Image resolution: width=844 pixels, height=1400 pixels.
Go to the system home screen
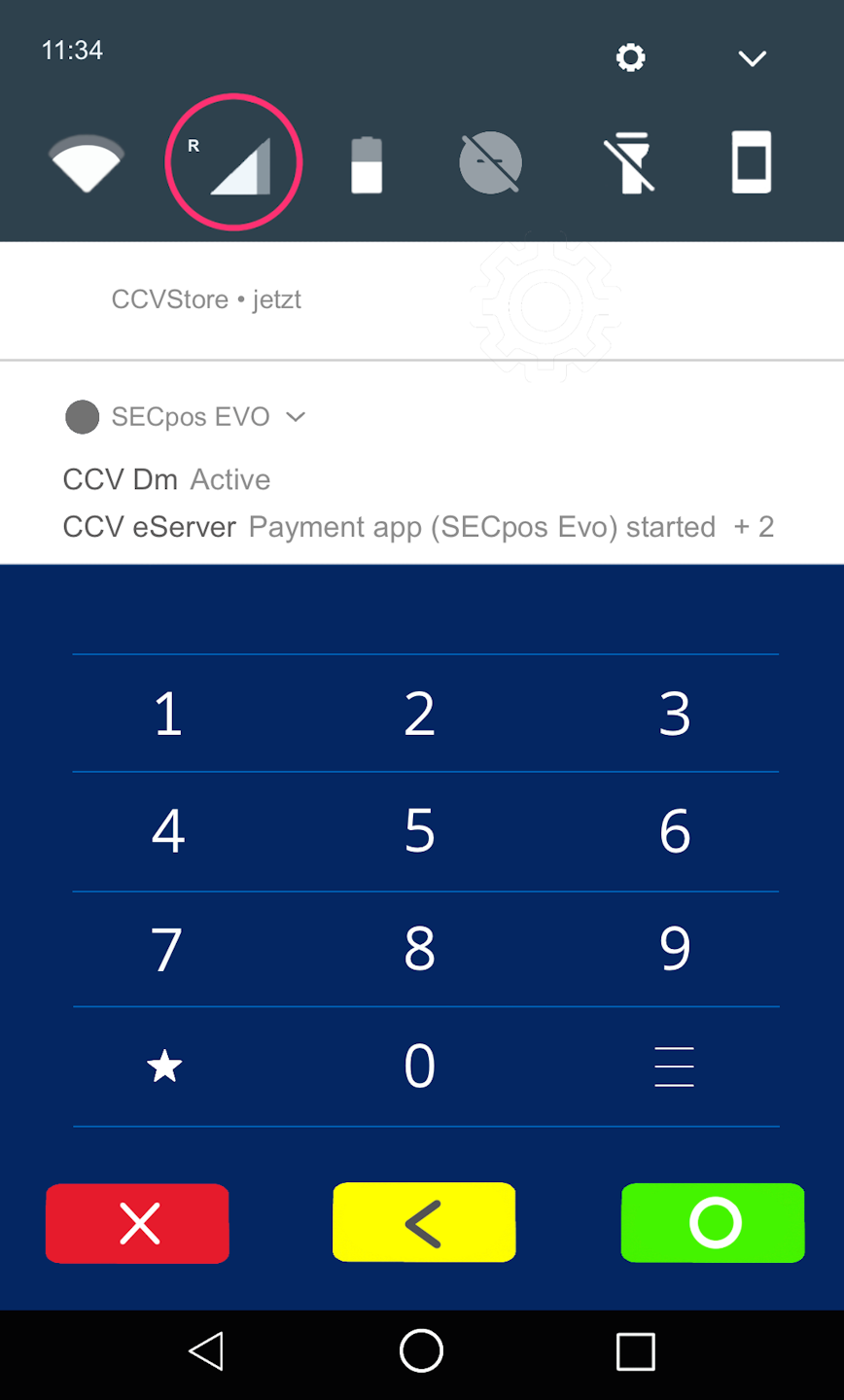click(x=421, y=1351)
